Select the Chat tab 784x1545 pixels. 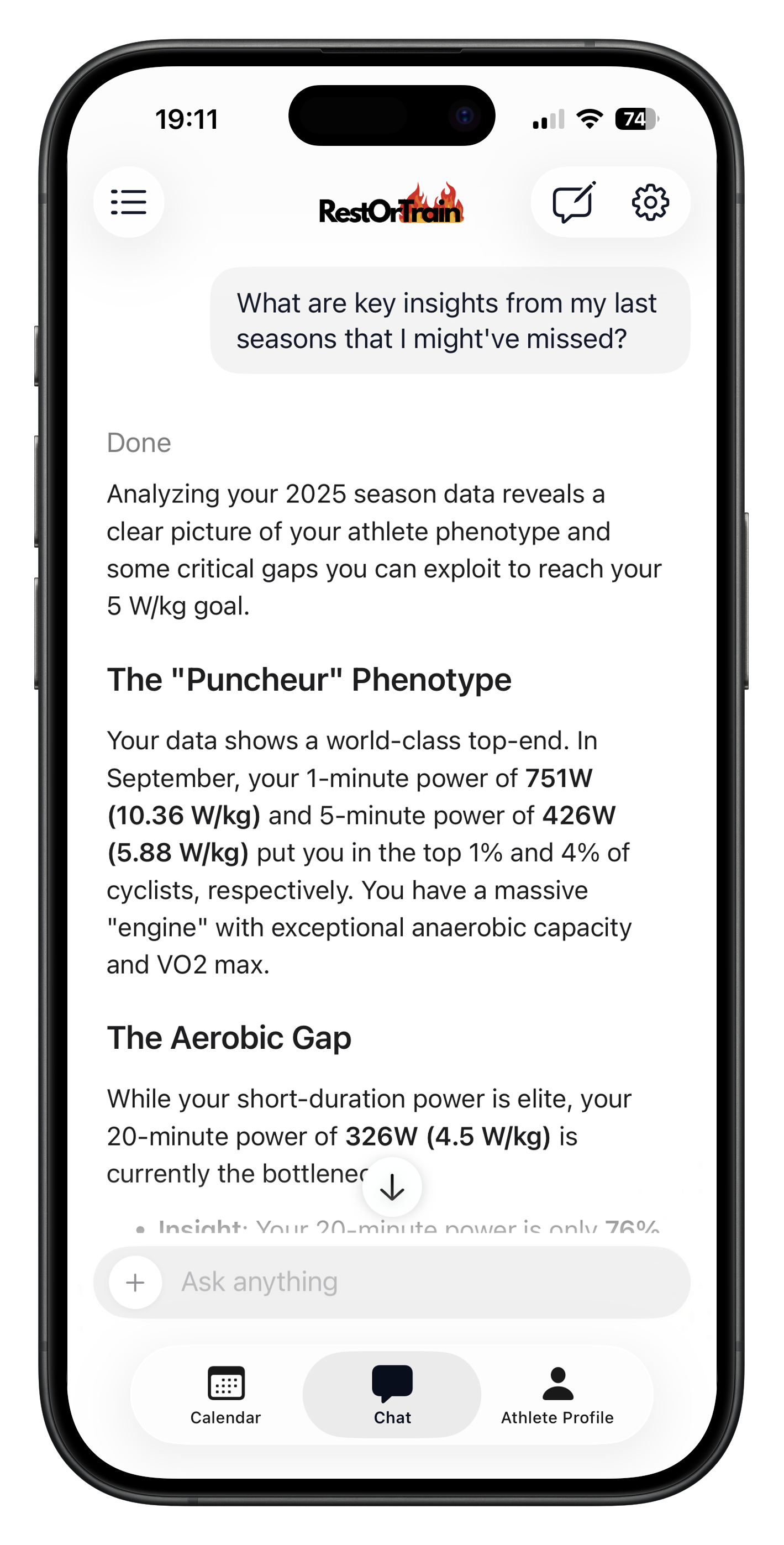tap(392, 1395)
